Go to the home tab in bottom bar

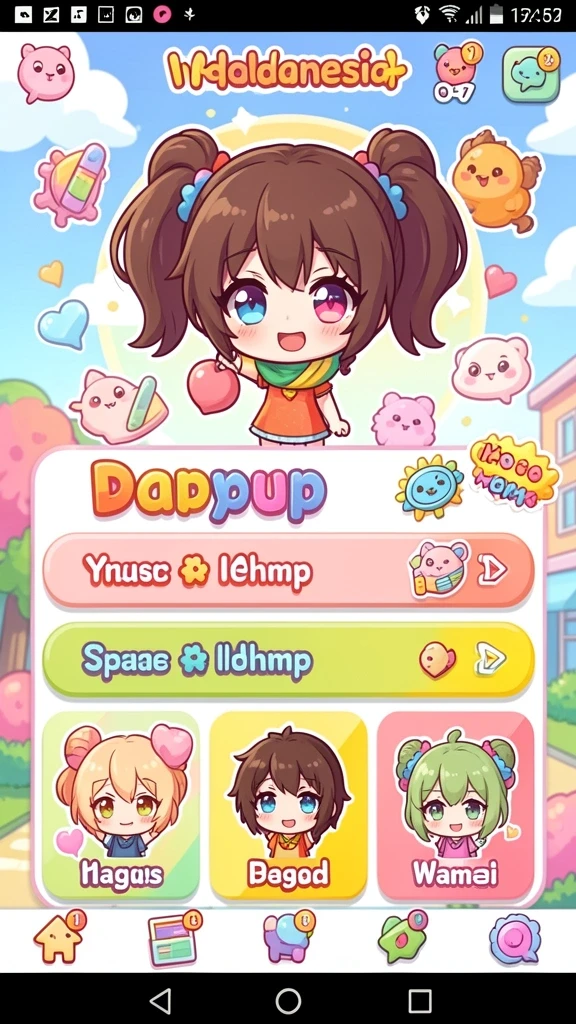(x=59, y=938)
